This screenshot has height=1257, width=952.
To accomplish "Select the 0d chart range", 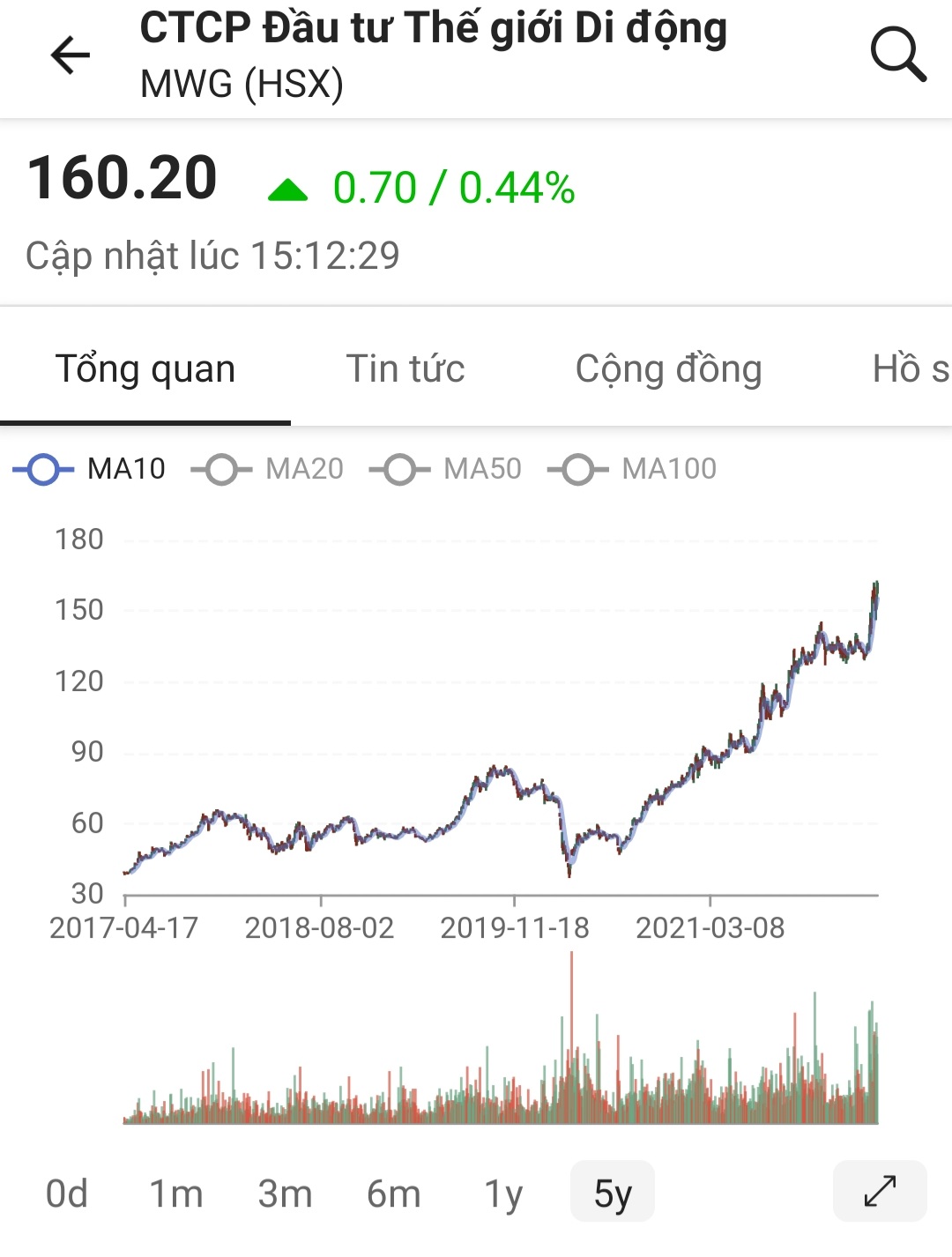I will 67,1194.
